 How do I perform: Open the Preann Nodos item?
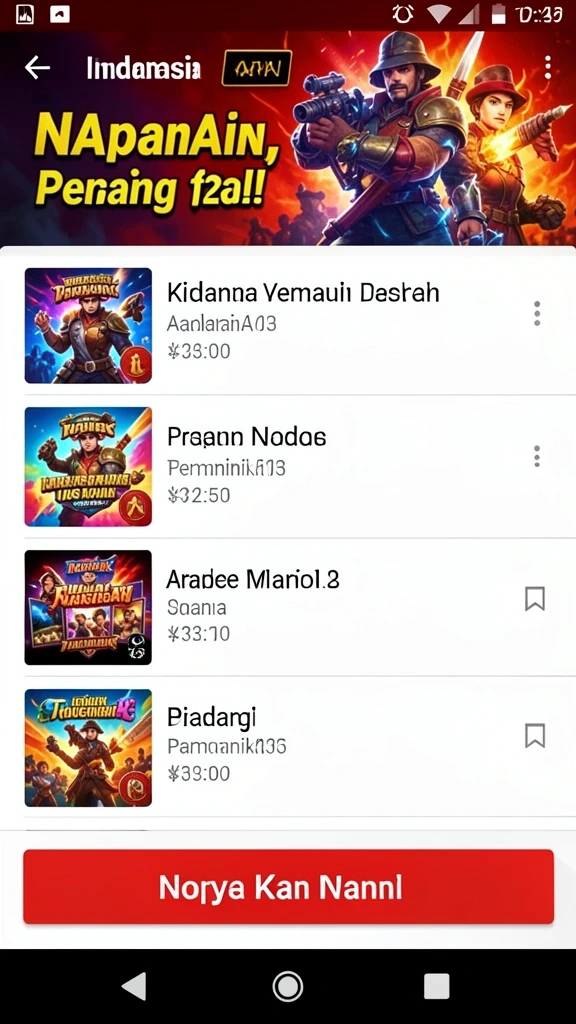coord(288,466)
